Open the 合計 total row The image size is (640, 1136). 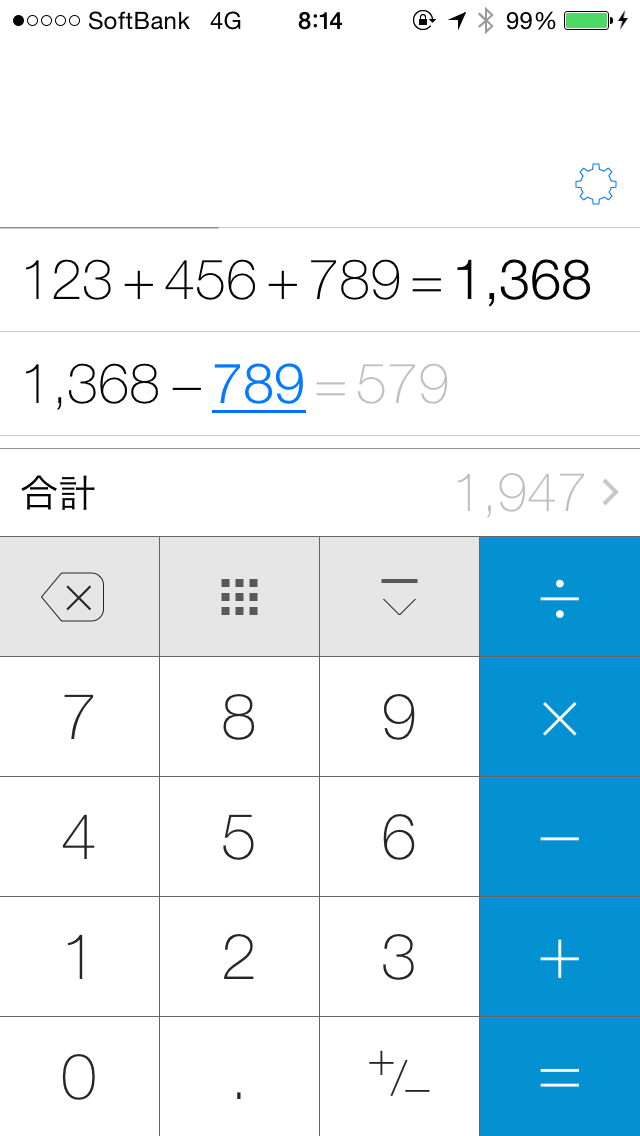coord(320,492)
